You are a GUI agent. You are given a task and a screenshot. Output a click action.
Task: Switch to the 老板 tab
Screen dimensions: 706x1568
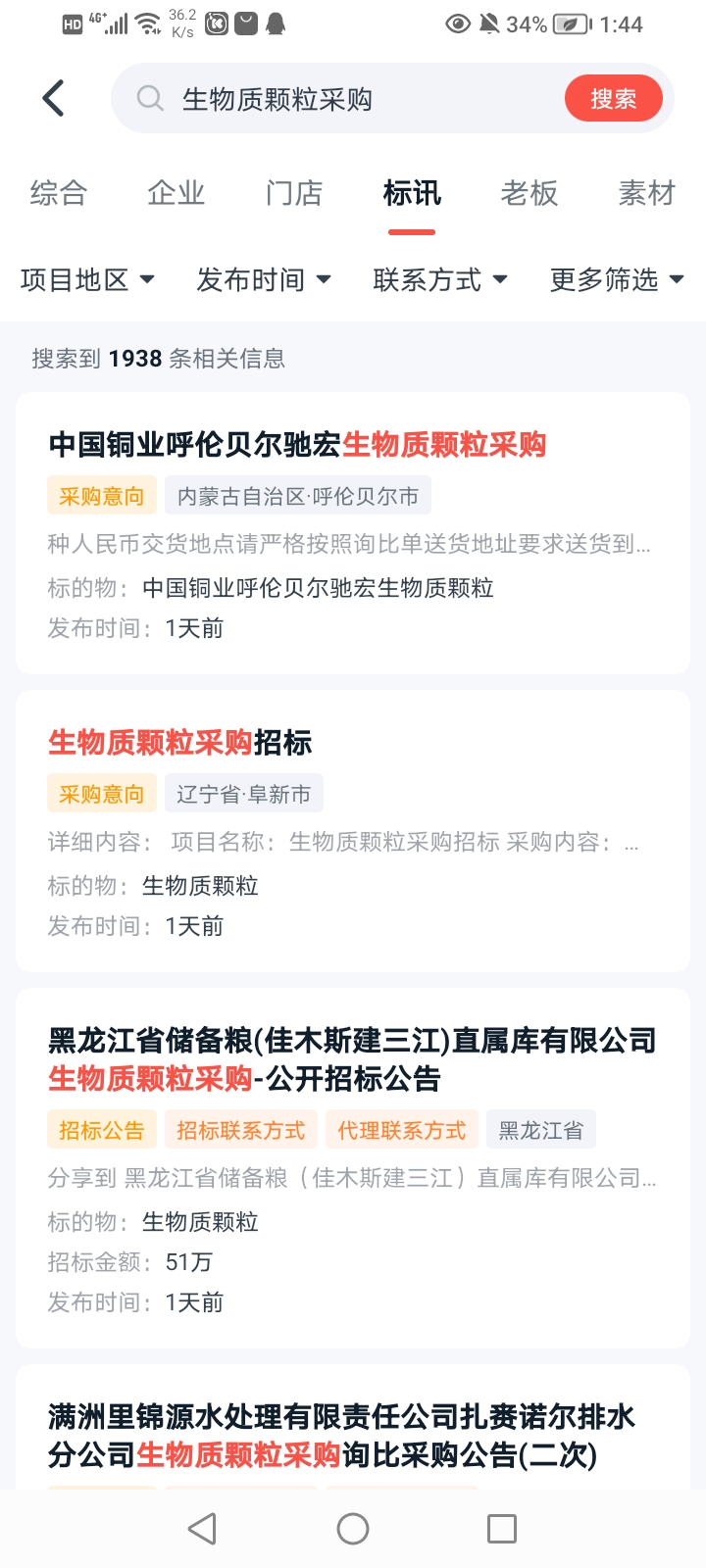click(x=529, y=193)
